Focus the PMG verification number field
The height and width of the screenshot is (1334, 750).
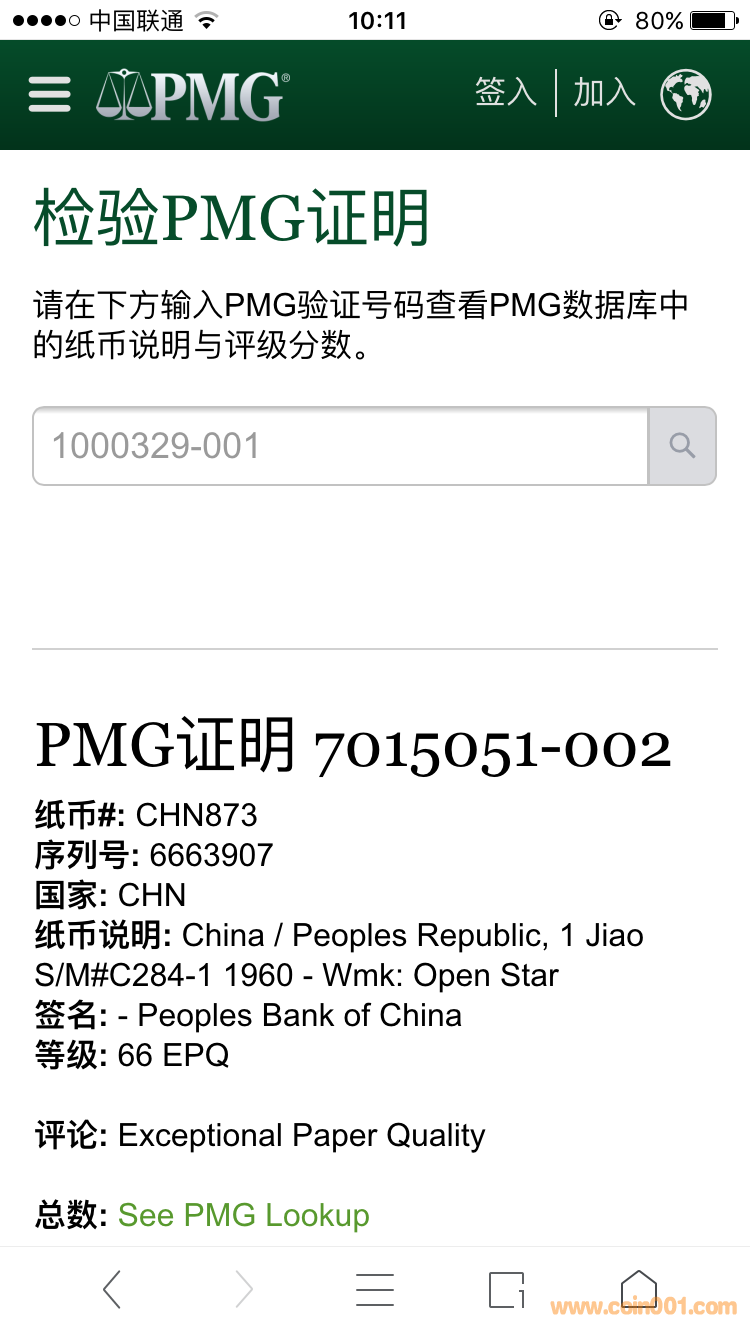pyautogui.click(x=340, y=446)
